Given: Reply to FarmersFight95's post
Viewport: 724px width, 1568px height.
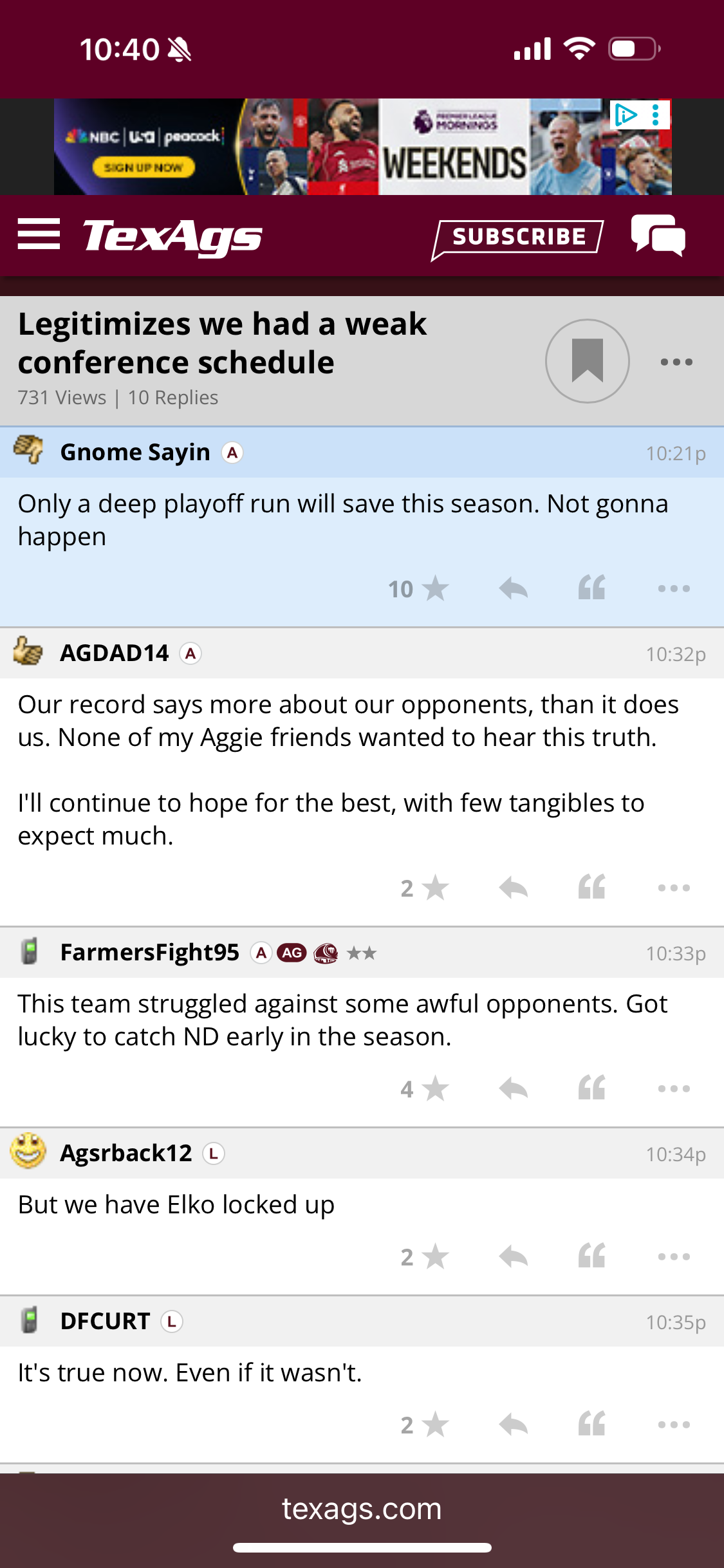Looking at the screenshot, I should pyautogui.click(x=513, y=1088).
